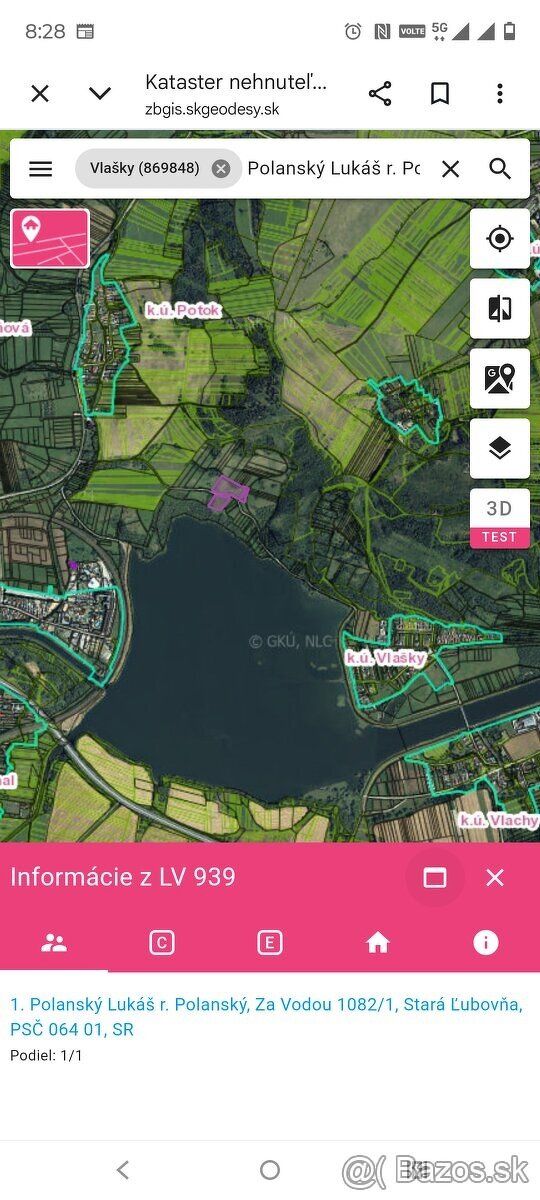Viewport: 540px width, 1200px height.
Task: Open location in Google Maps
Action: point(500,378)
